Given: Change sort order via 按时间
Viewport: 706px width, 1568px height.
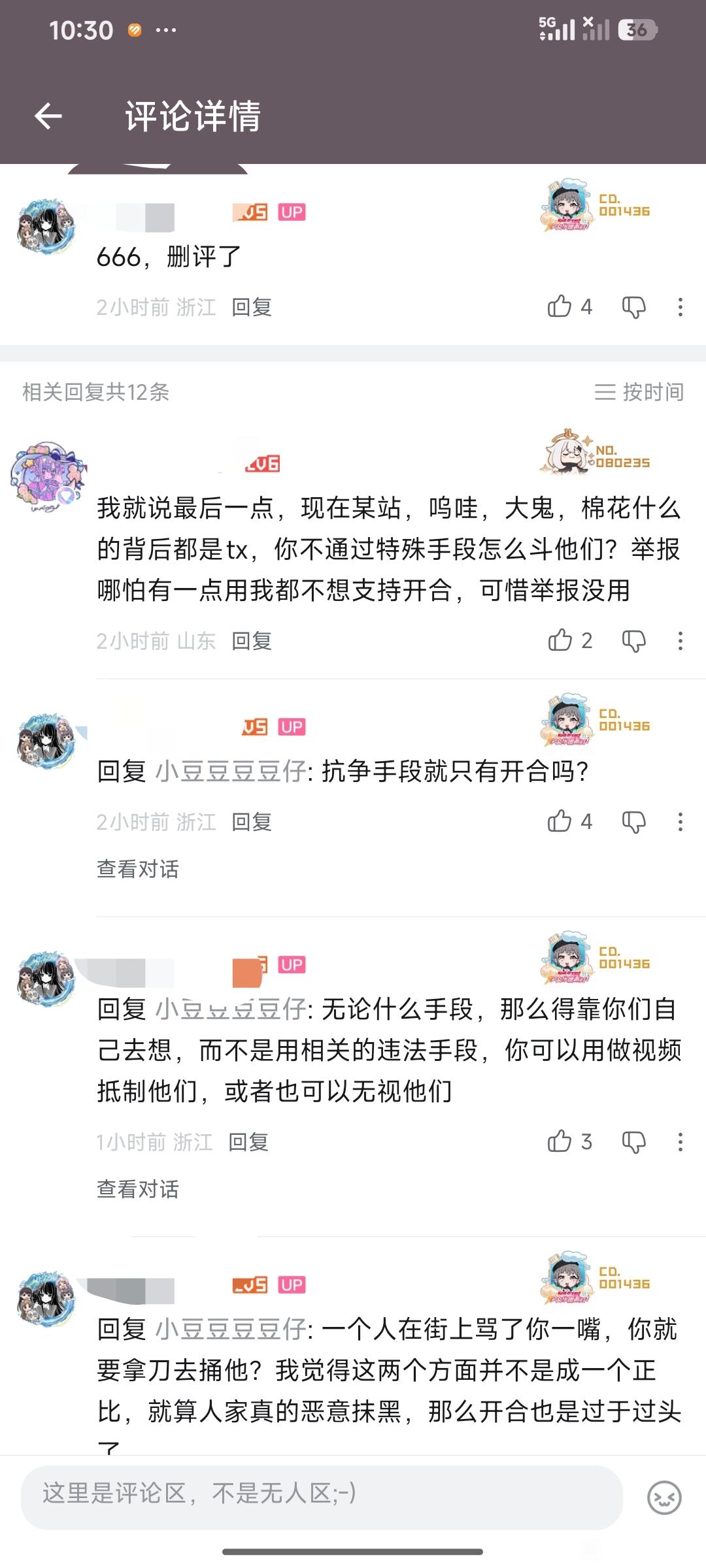Looking at the screenshot, I should click(639, 392).
